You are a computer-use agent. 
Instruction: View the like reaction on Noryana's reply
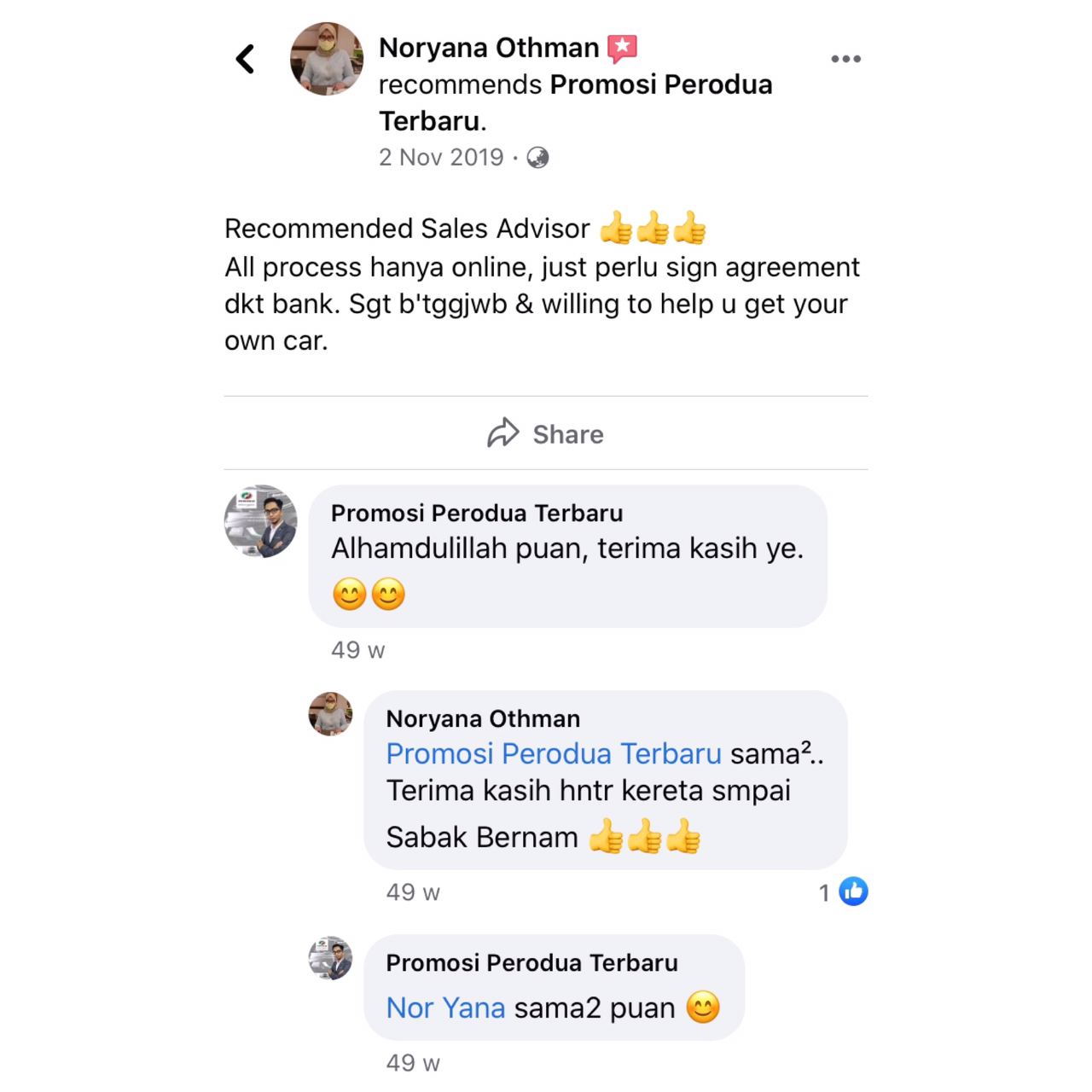click(x=852, y=892)
